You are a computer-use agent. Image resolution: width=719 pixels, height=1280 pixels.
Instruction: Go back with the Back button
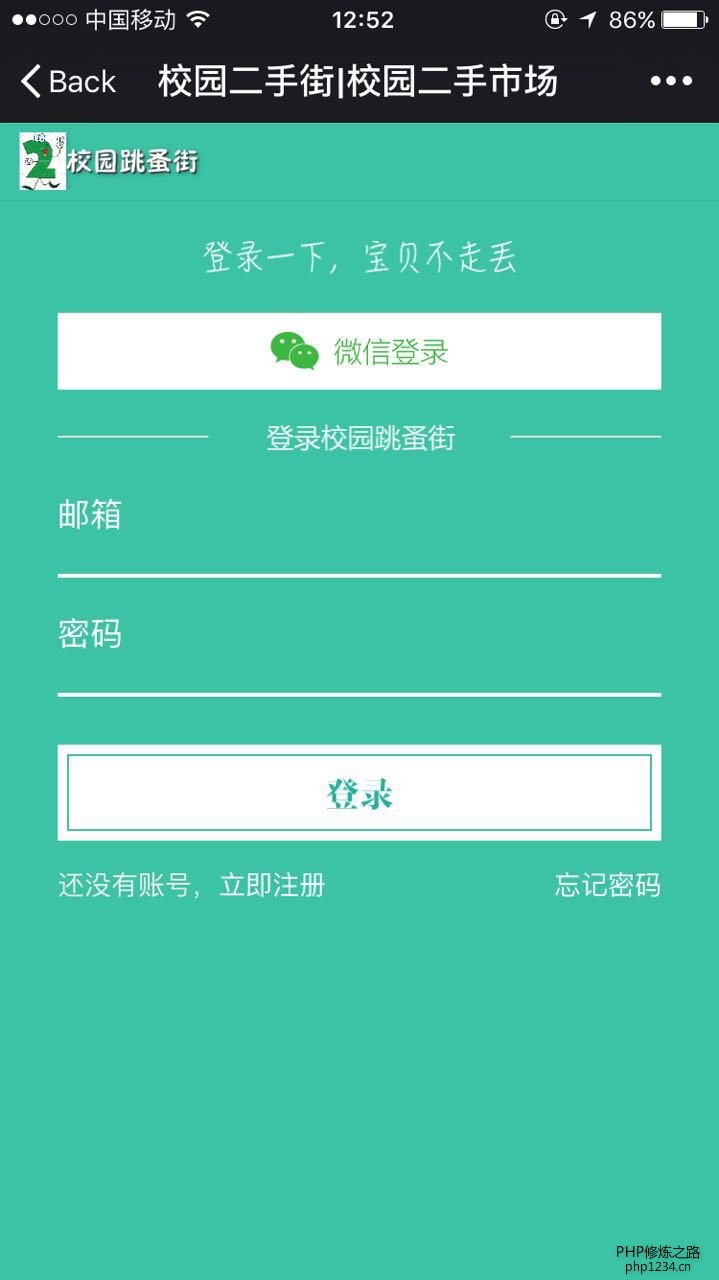pos(68,81)
